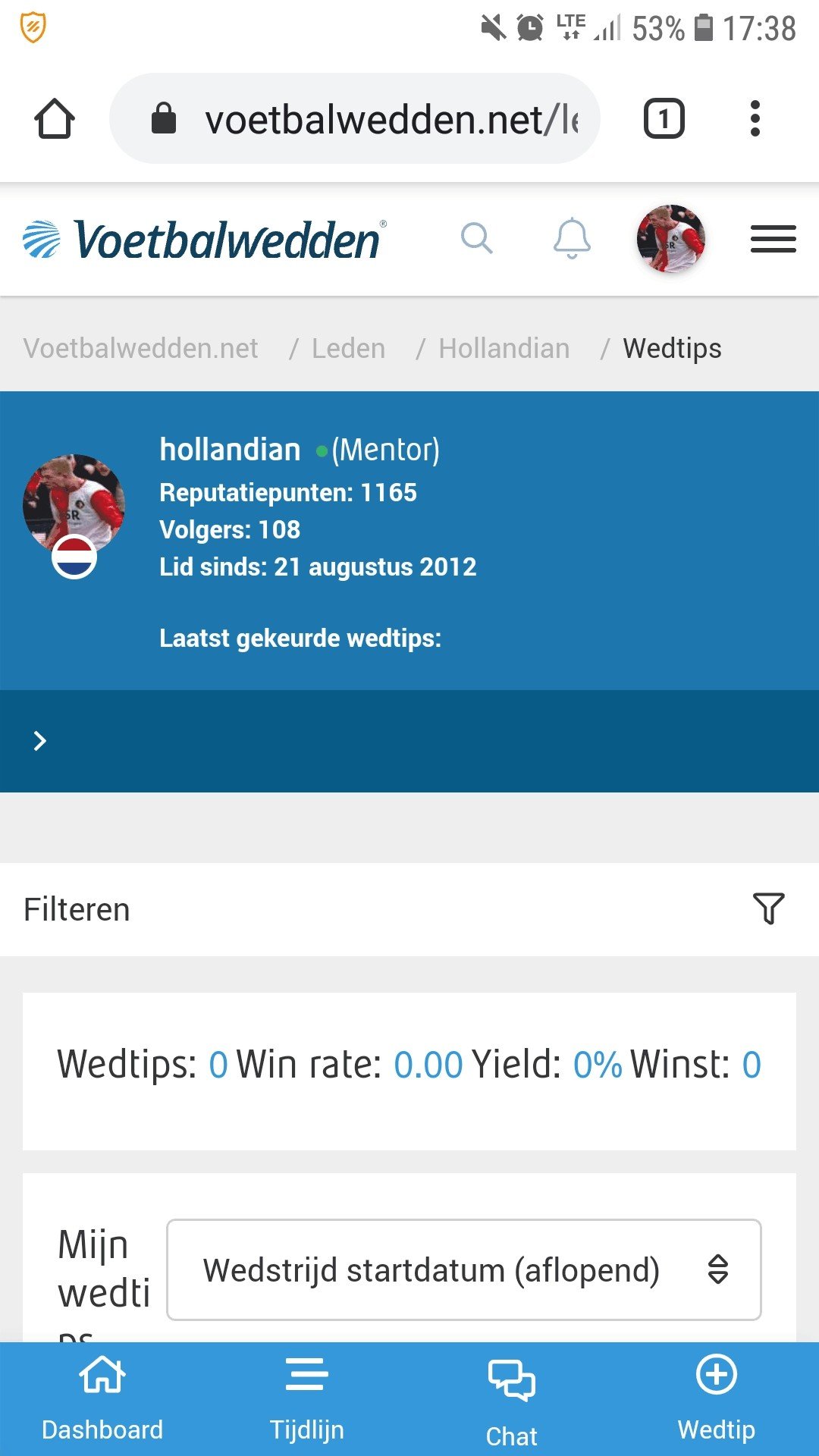Open the hamburger menu
Image resolution: width=819 pixels, height=1456 pixels.
[x=773, y=239]
